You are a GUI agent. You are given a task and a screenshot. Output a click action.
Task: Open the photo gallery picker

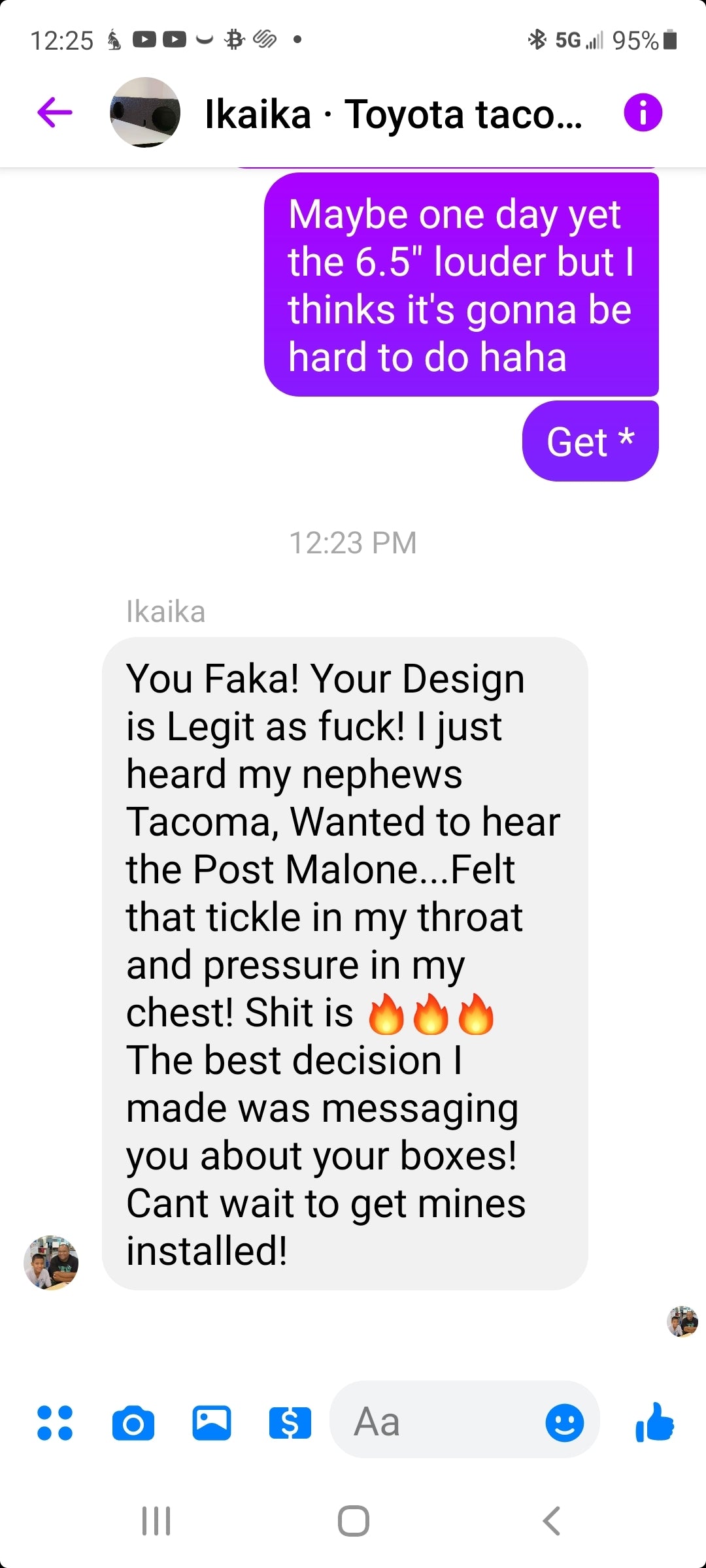point(212,1423)
